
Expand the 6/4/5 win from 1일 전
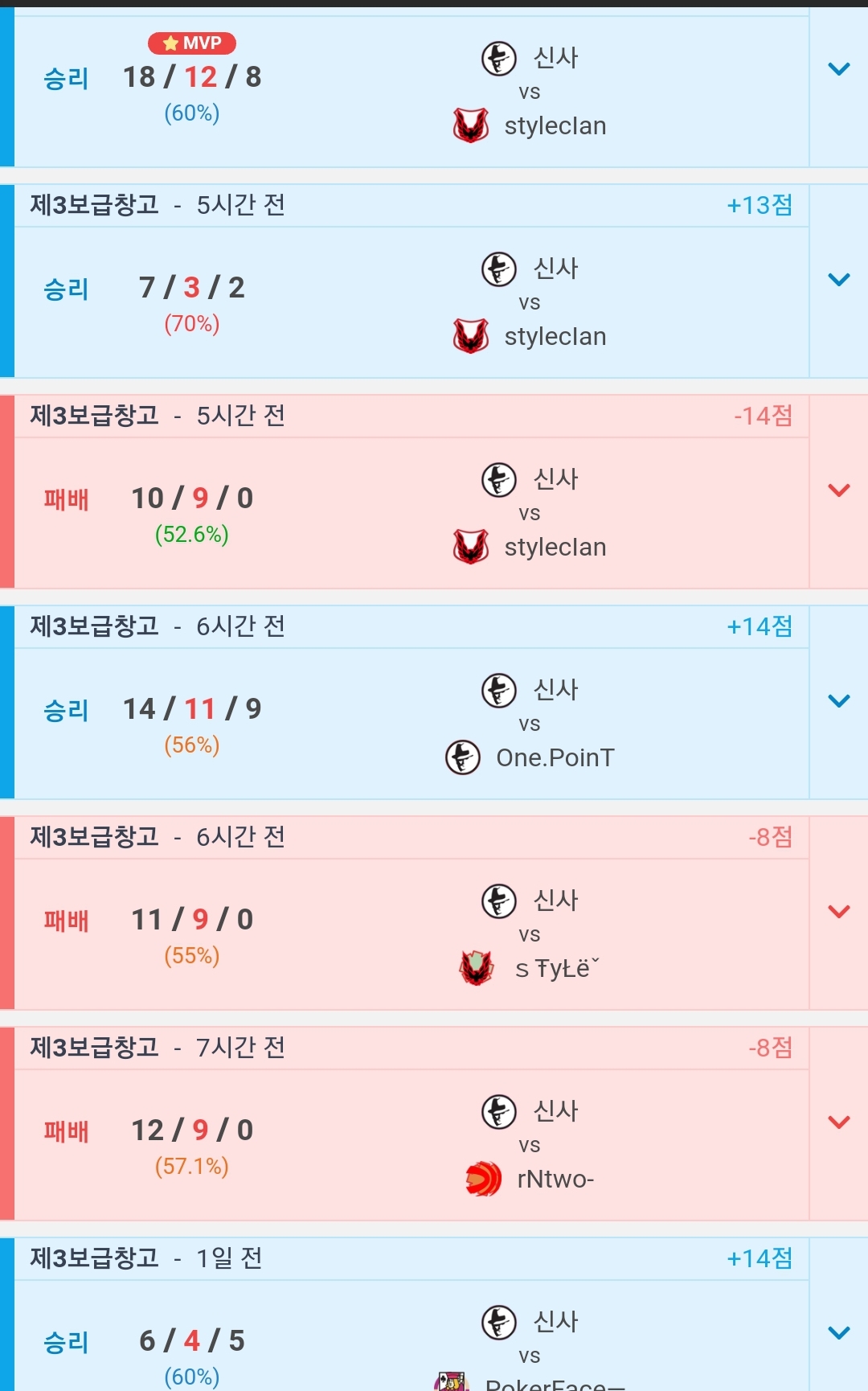pyautogui.click(x=838, y=1333)
